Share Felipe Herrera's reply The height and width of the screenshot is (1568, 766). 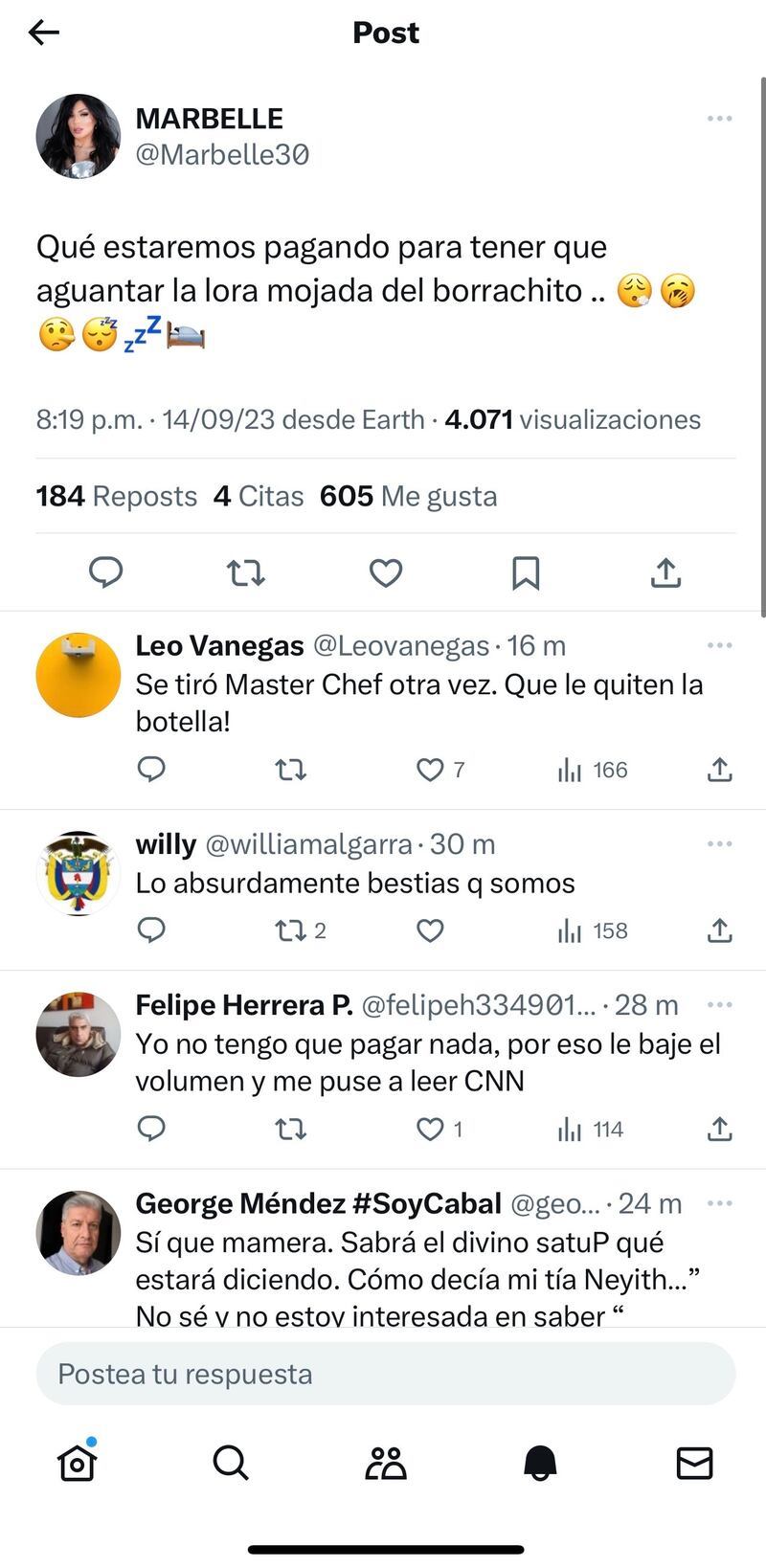pos(718,1130)
